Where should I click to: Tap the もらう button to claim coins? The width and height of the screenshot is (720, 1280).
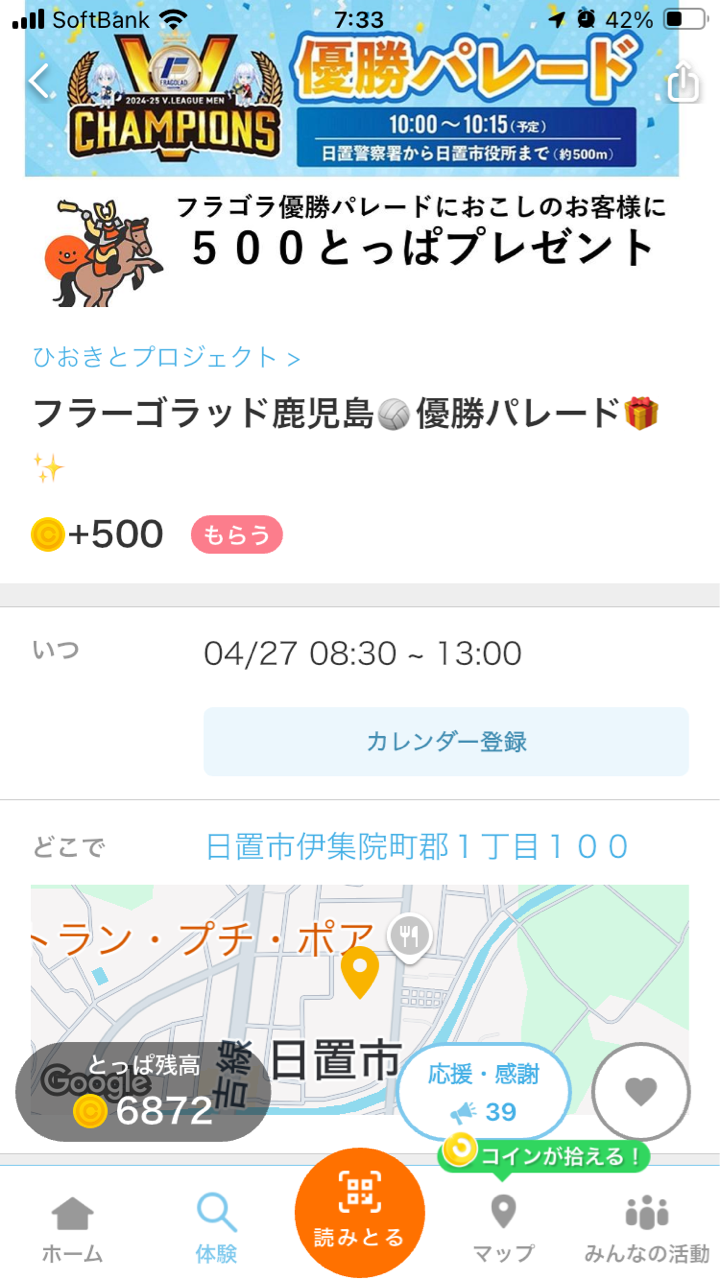(x=237, y=535)
